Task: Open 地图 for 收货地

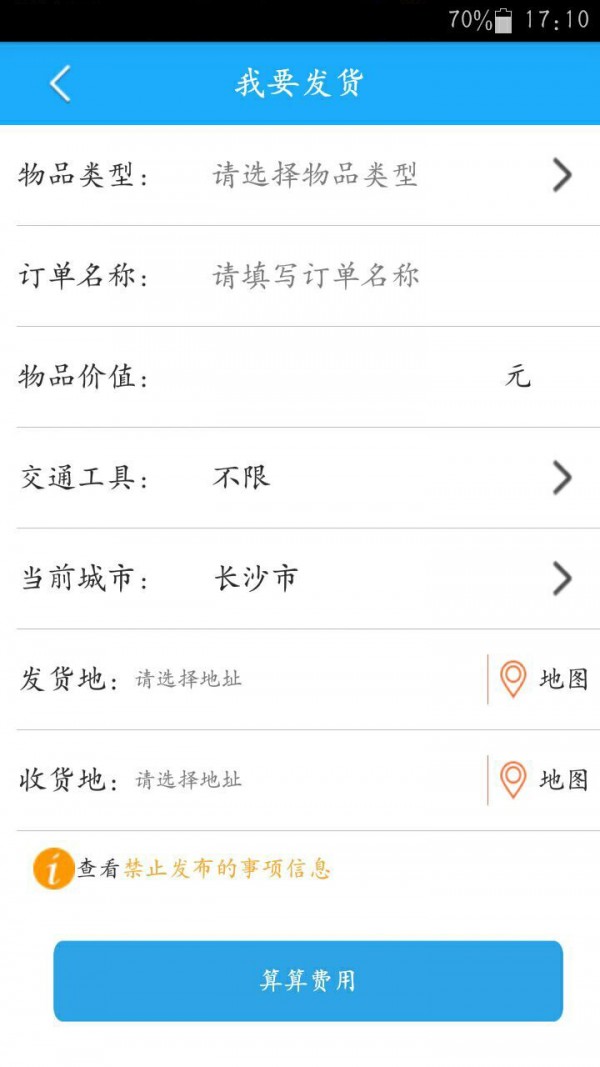Action: (545, 780)
